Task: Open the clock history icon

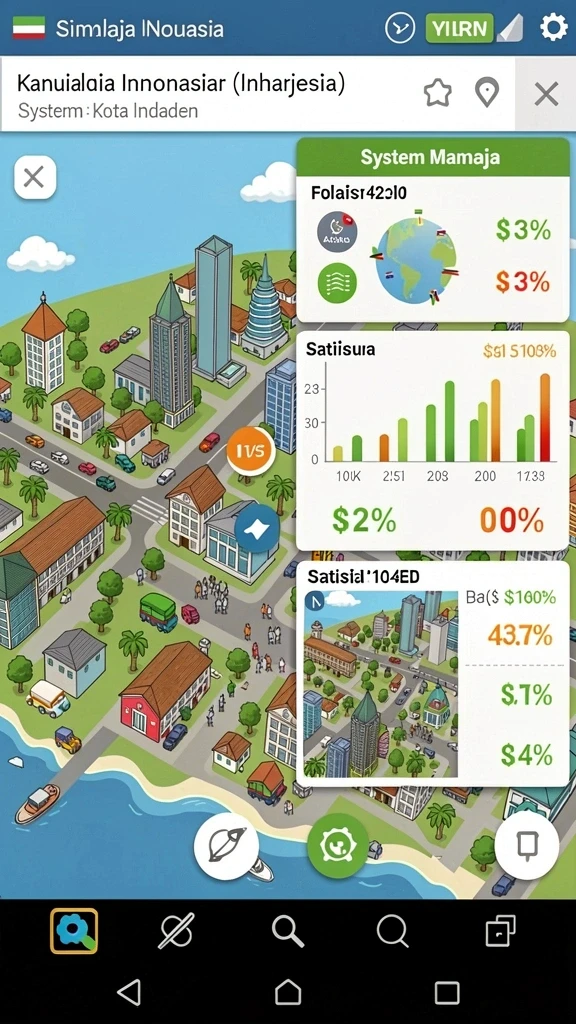Action: [400, 28]
